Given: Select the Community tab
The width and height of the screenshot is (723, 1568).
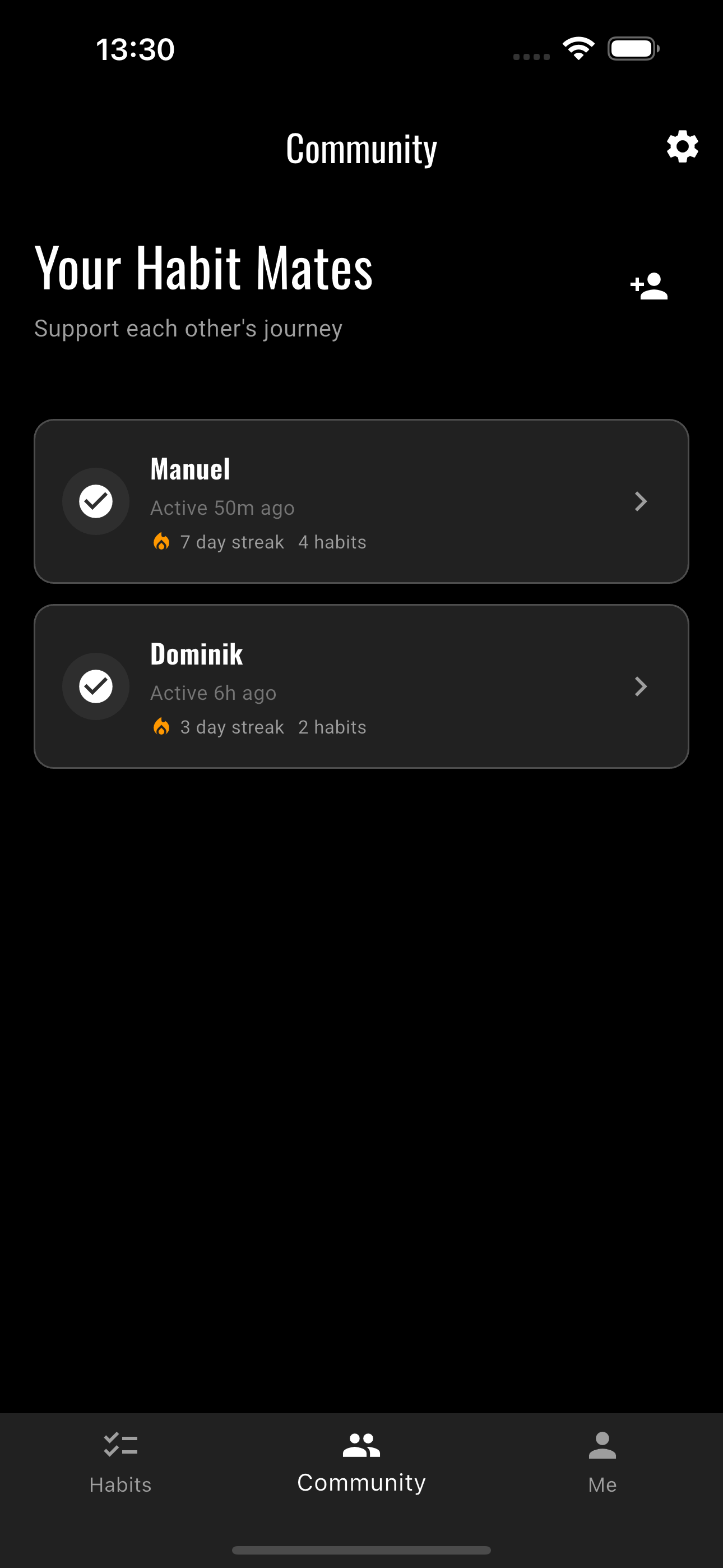Looking at the screenshot, I should pyautogui.click(x=361, y=1461).
